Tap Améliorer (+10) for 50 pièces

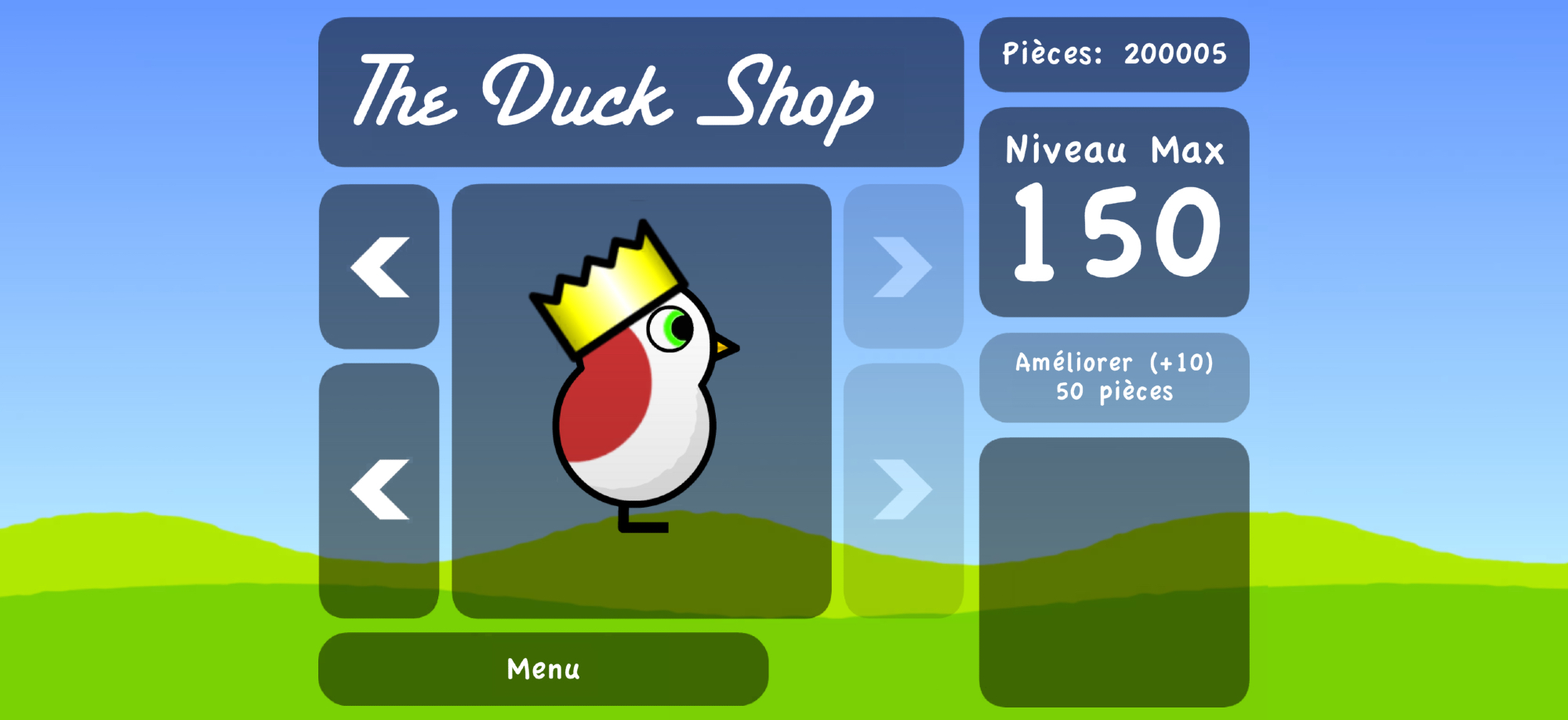[1114, 377]
